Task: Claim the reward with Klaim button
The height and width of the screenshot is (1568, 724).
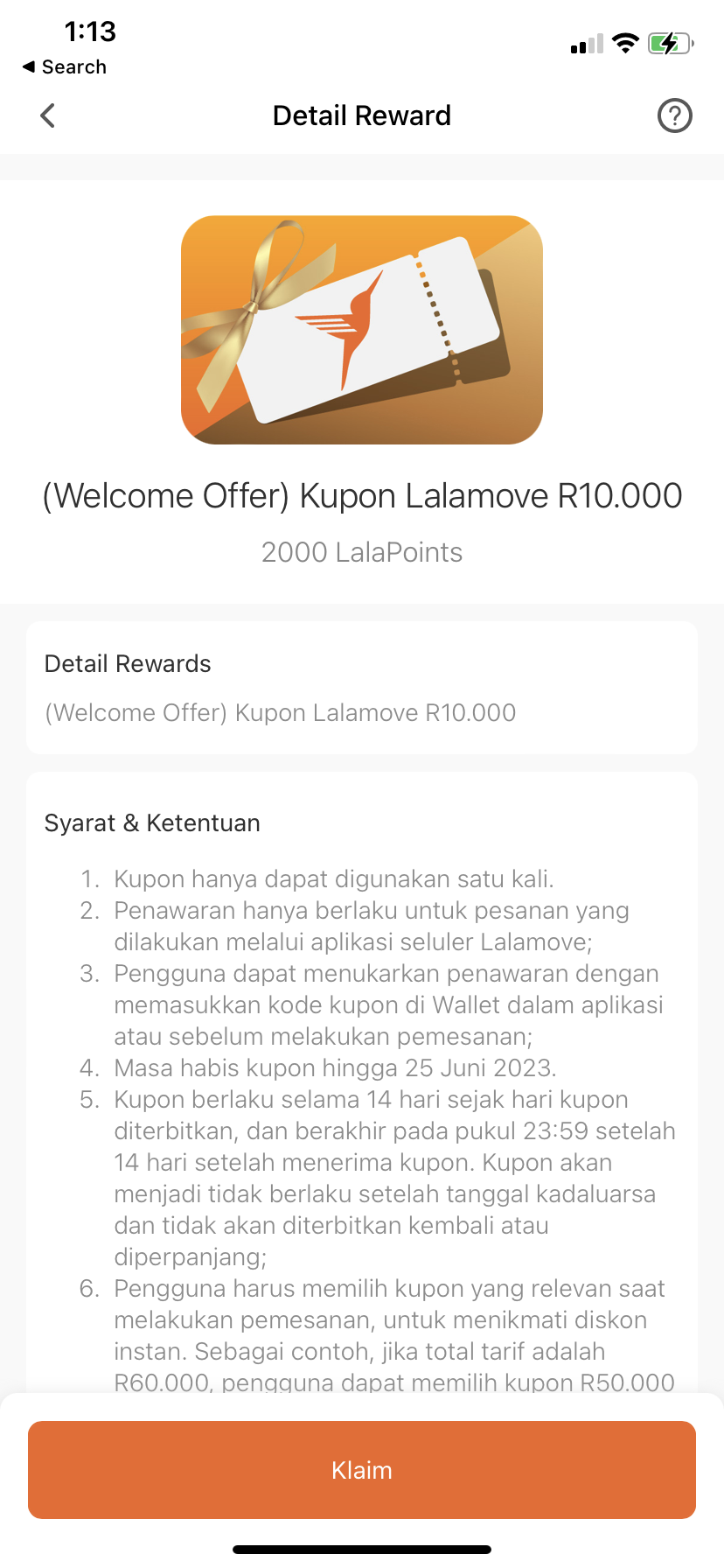Action: (362, 1469)
